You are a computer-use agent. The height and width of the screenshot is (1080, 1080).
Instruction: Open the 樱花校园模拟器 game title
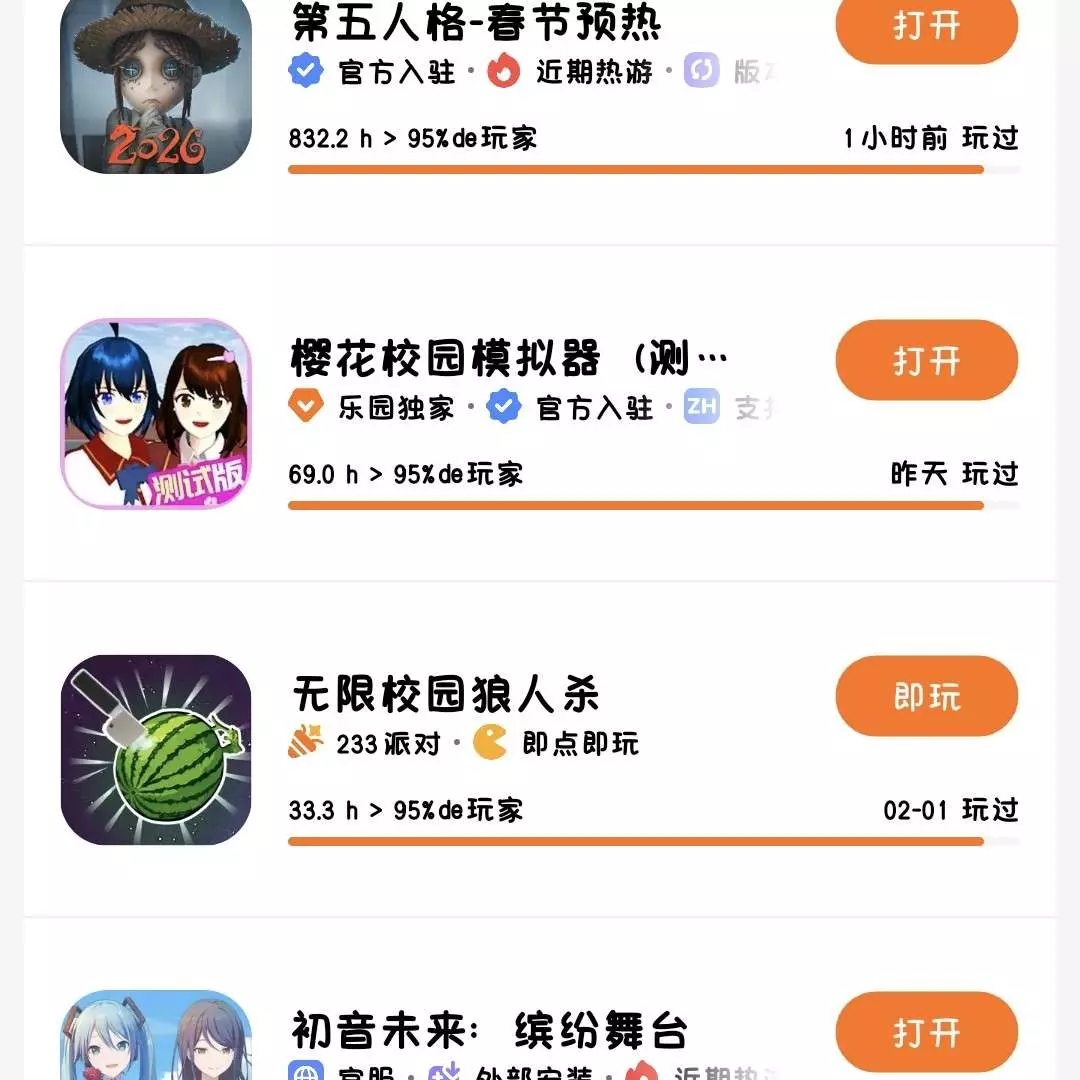508,360
